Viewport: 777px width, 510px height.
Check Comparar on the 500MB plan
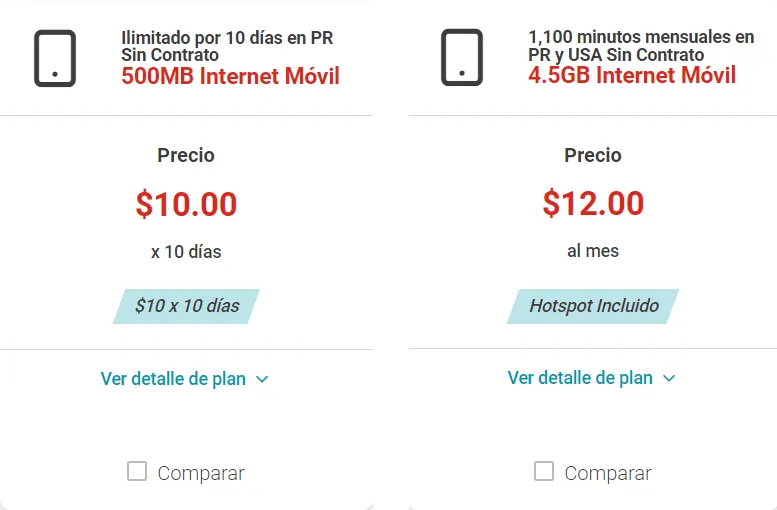point(137,471)
